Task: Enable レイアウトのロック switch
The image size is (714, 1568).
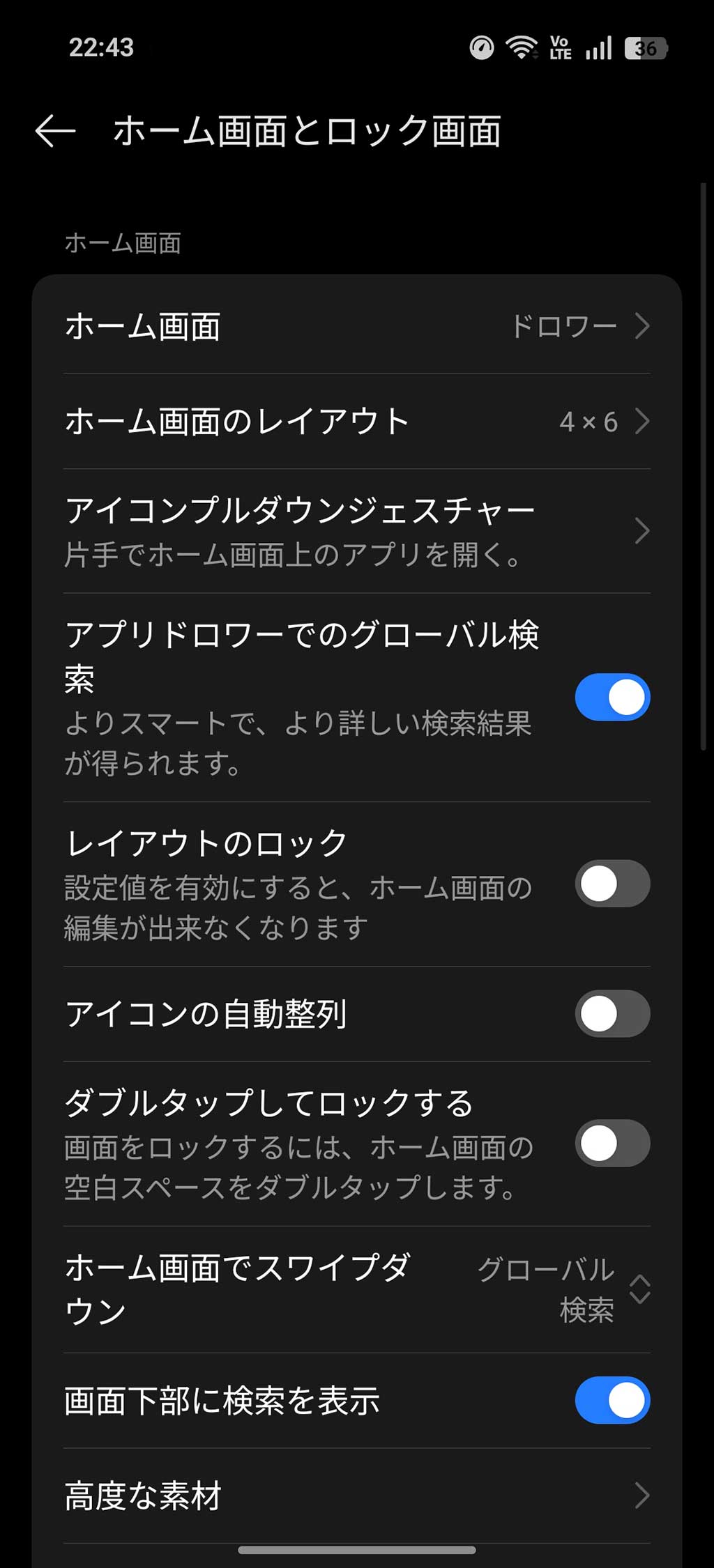Action: click(x=612, y=883)
